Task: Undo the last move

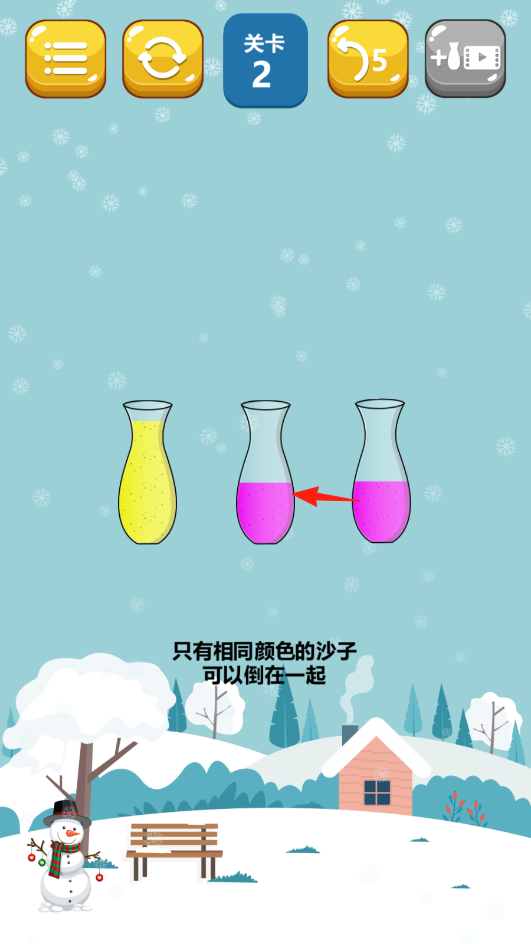Action: (368, 58)
